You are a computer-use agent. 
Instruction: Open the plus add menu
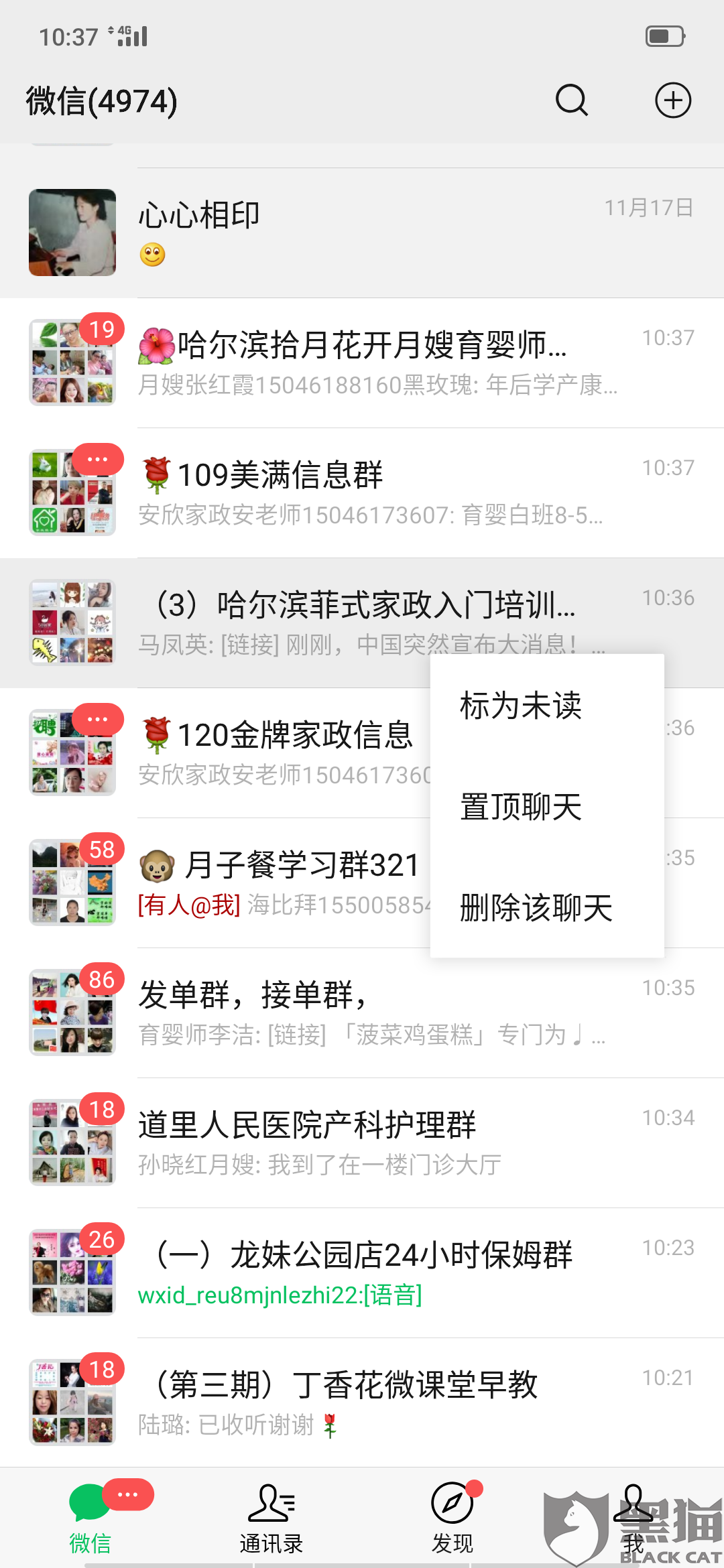coord(673,101)
